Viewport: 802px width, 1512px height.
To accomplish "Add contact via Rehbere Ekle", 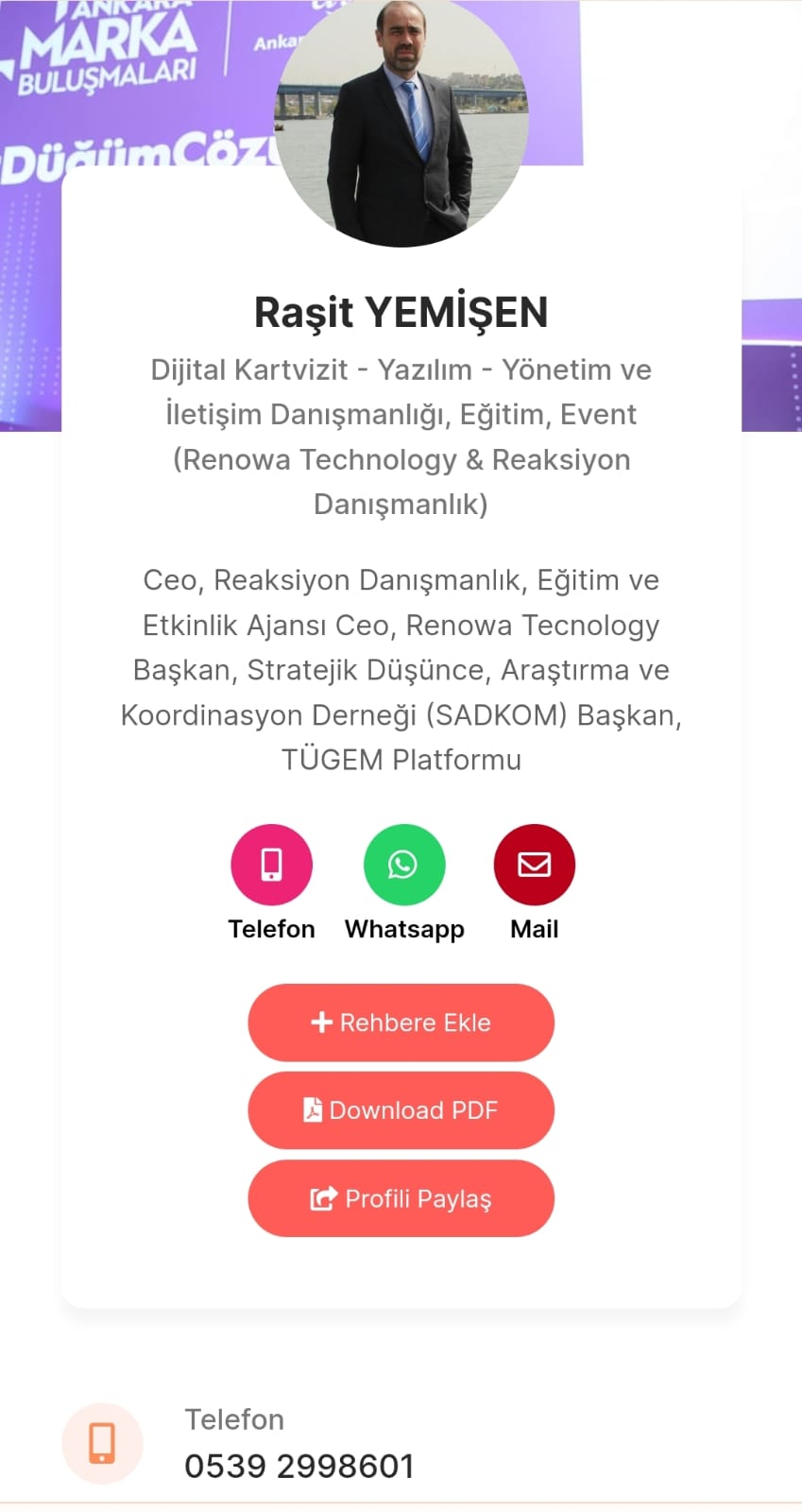I will pyautogui.click(x=401, y=1022).
